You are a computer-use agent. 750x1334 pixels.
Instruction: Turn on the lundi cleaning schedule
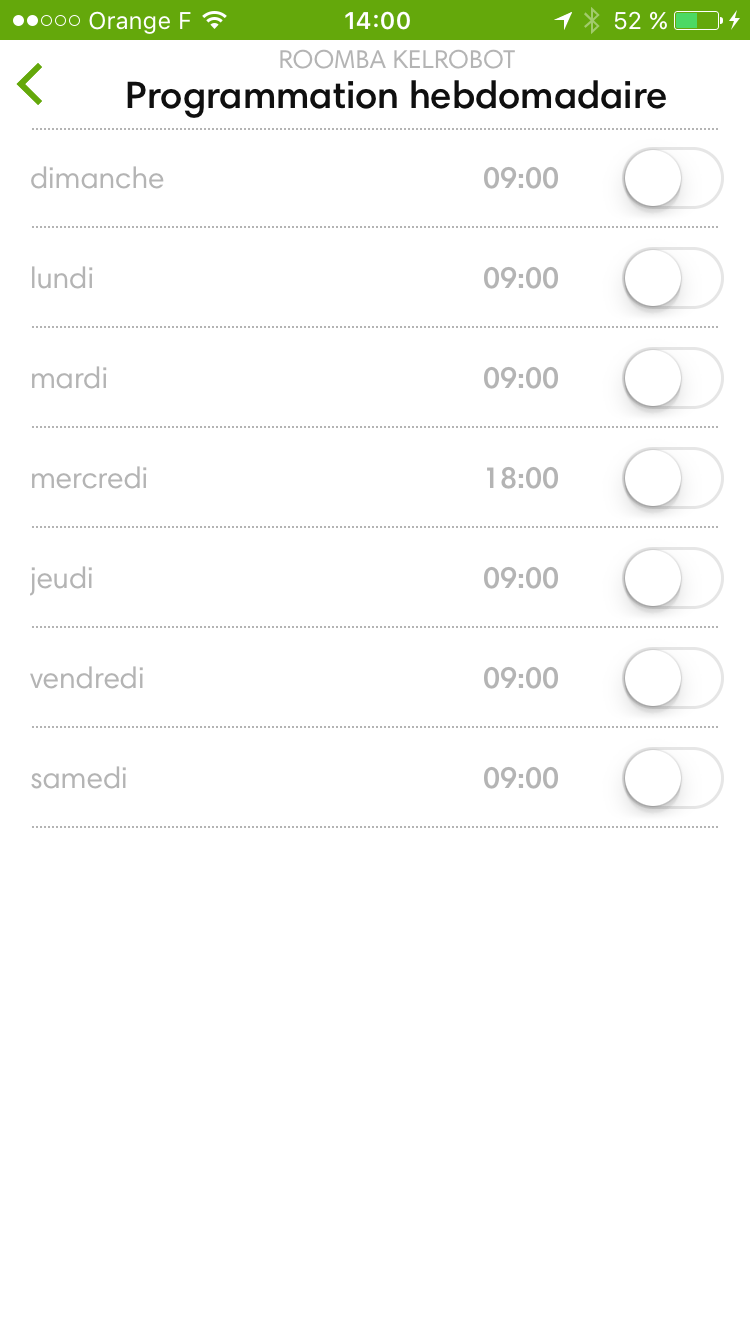pyautogui.click(x=673, y=278)
